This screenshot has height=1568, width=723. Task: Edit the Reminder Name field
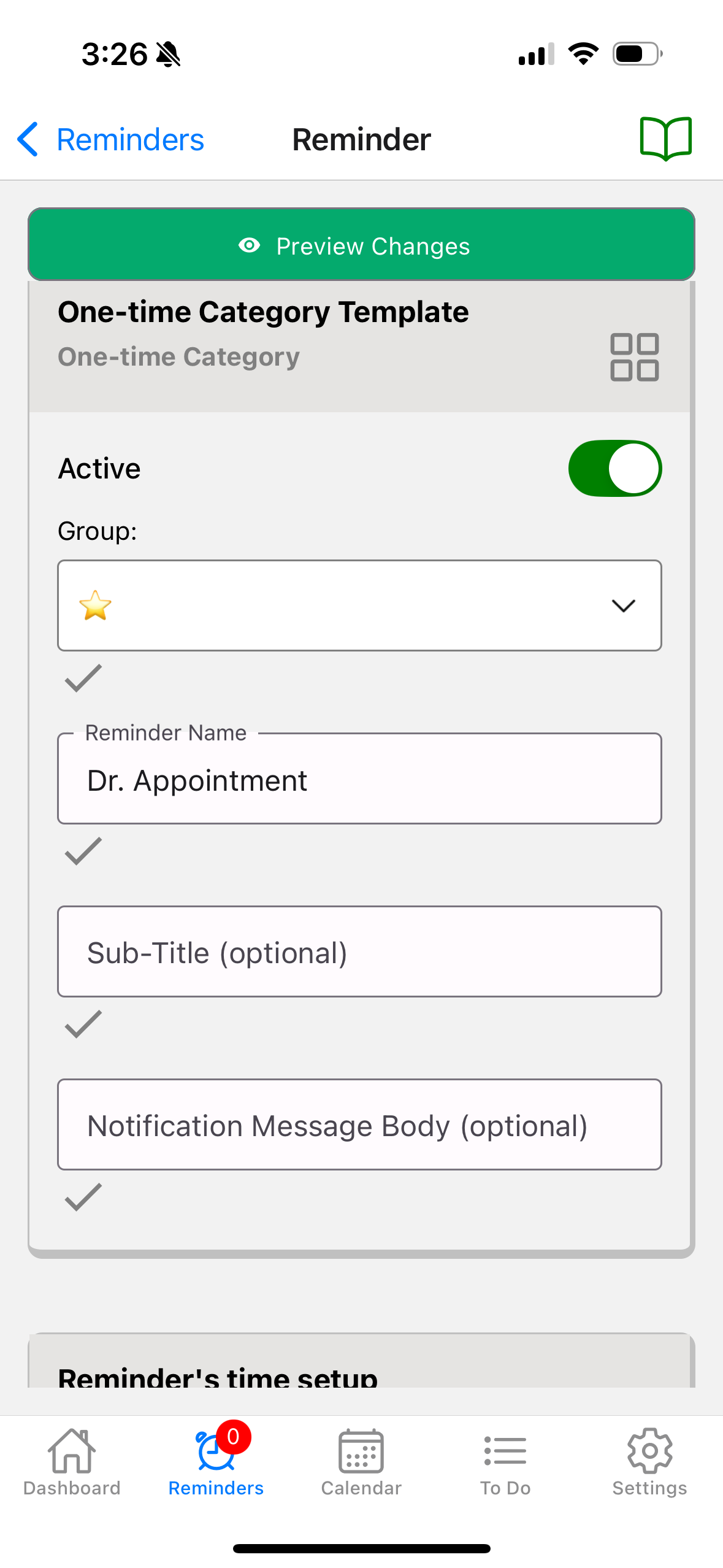click(x=359, y=780)
